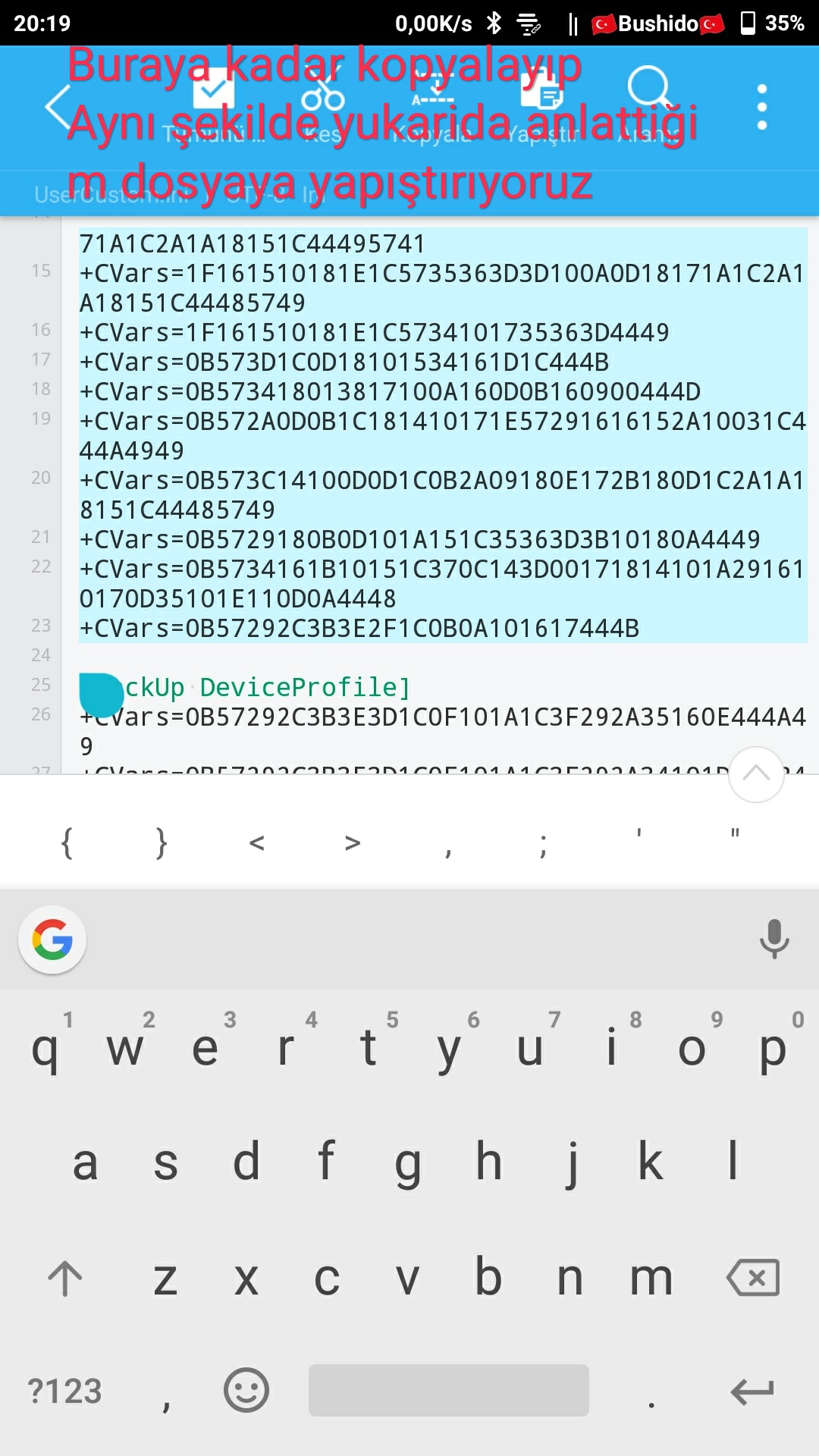Tap the back arrow in the toolbar
Viewport: 819px width, 1456px height.
(59, 107)
